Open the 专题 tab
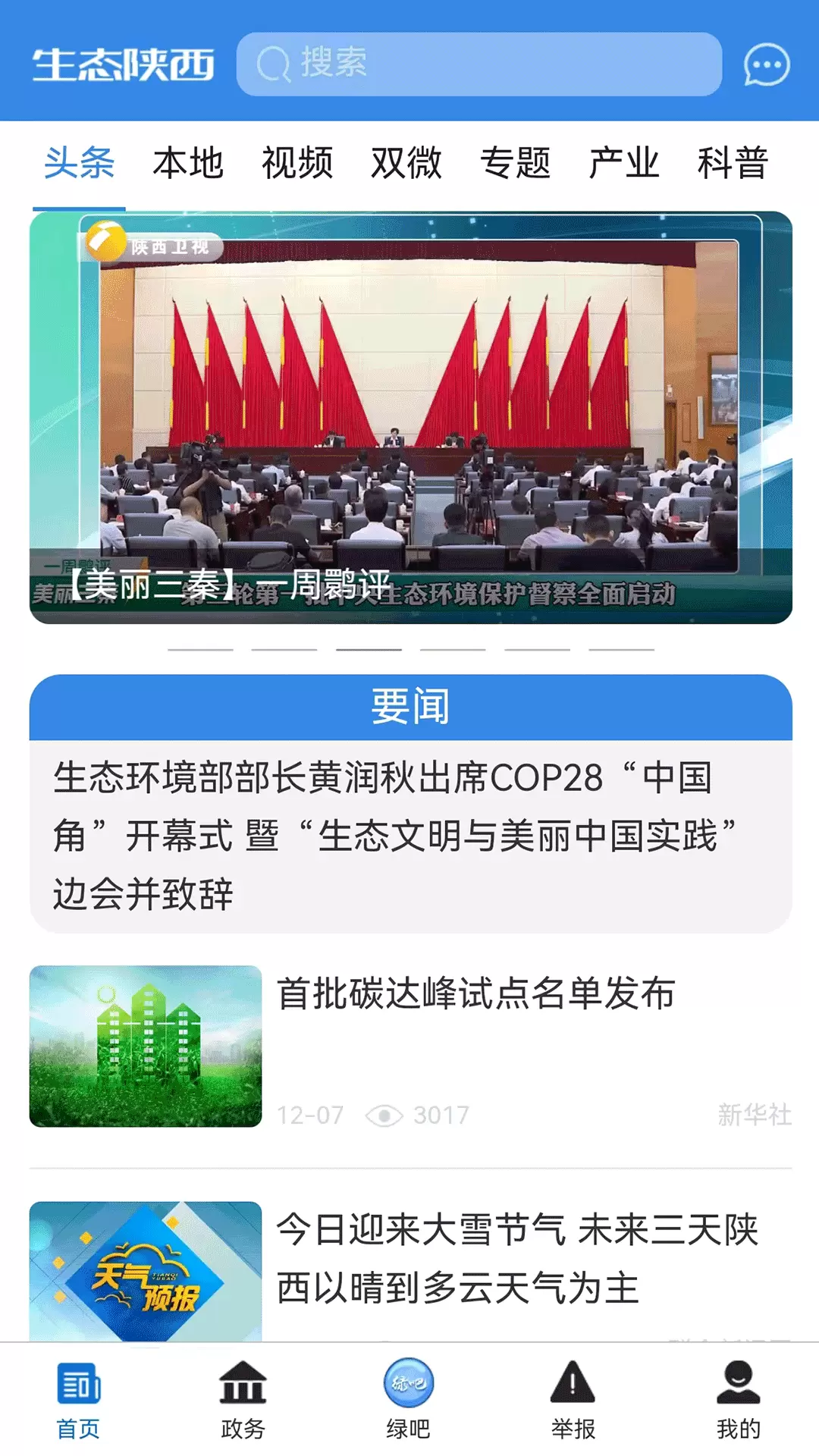The height and width of the screenshot is (1456, 819). [516, 162]
